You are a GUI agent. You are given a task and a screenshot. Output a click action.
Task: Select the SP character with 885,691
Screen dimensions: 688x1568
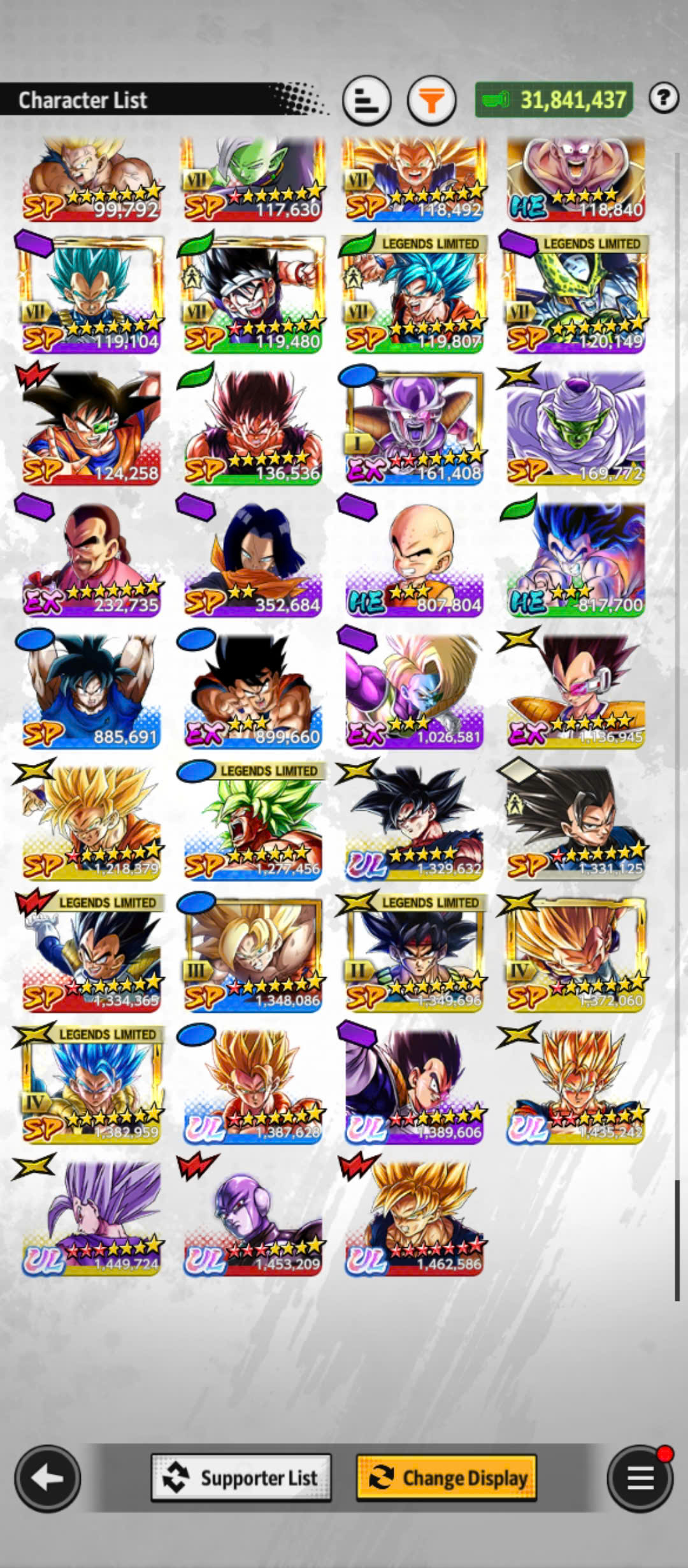tap(91, 689)
